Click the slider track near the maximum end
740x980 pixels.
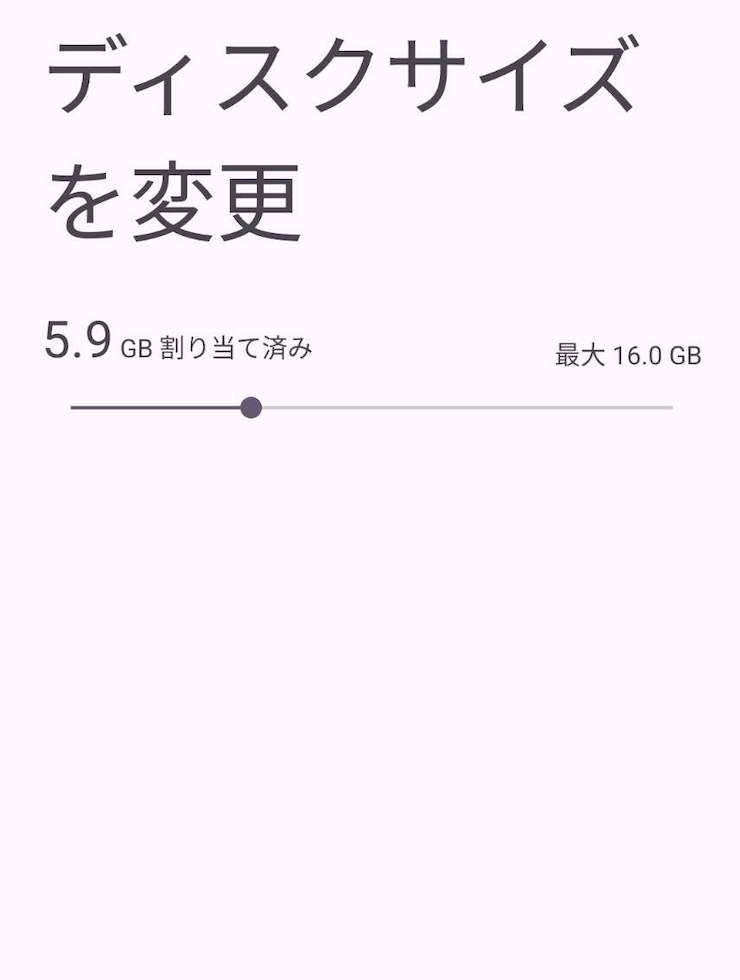pyautogui.click(x=650, y=408)
